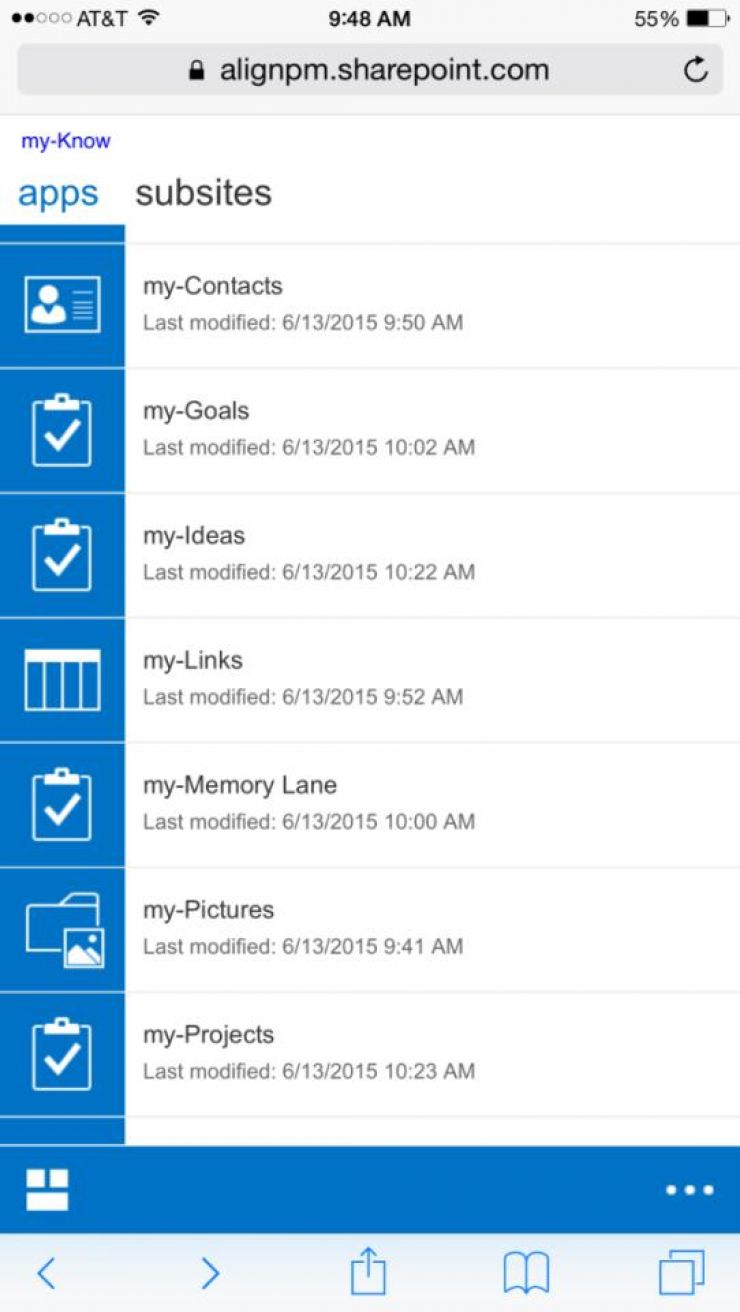View the my-Ideas list
740x1312 pixels.
pyautogui.click(x=370, y=555)
